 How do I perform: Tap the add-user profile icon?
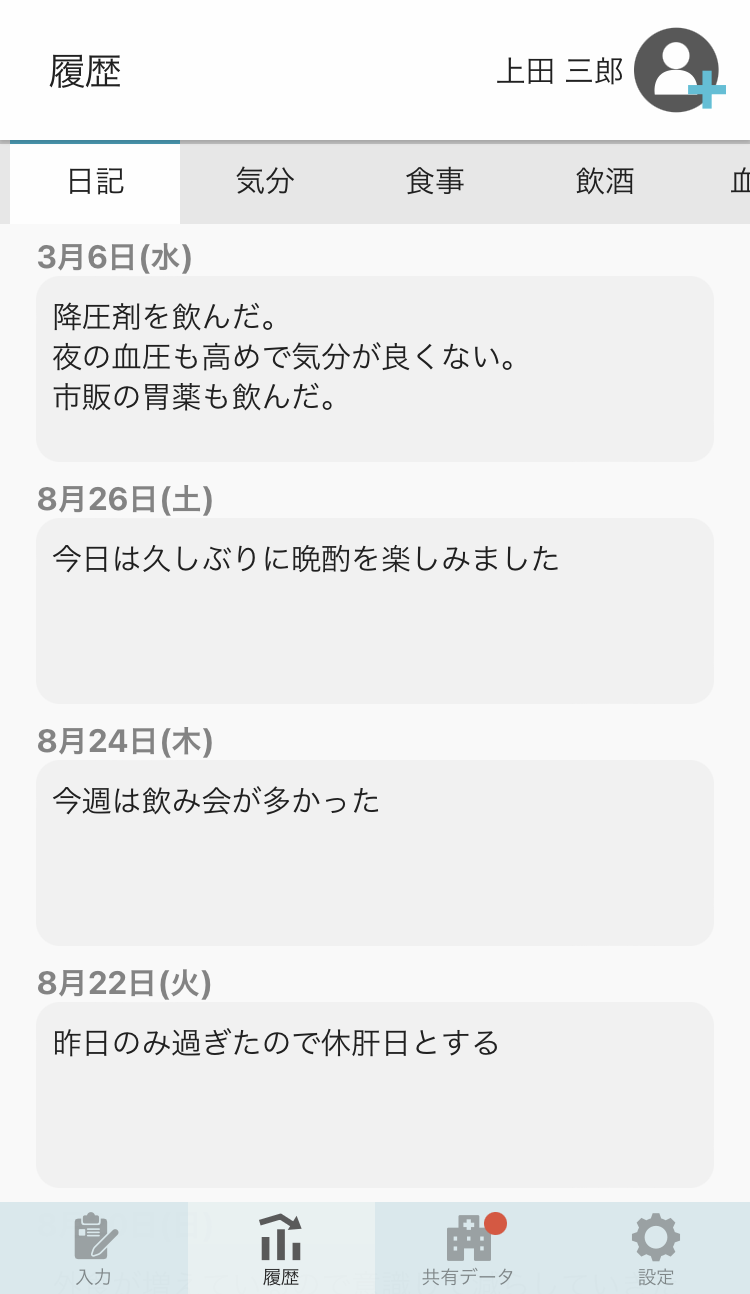[x=678, y=70]
